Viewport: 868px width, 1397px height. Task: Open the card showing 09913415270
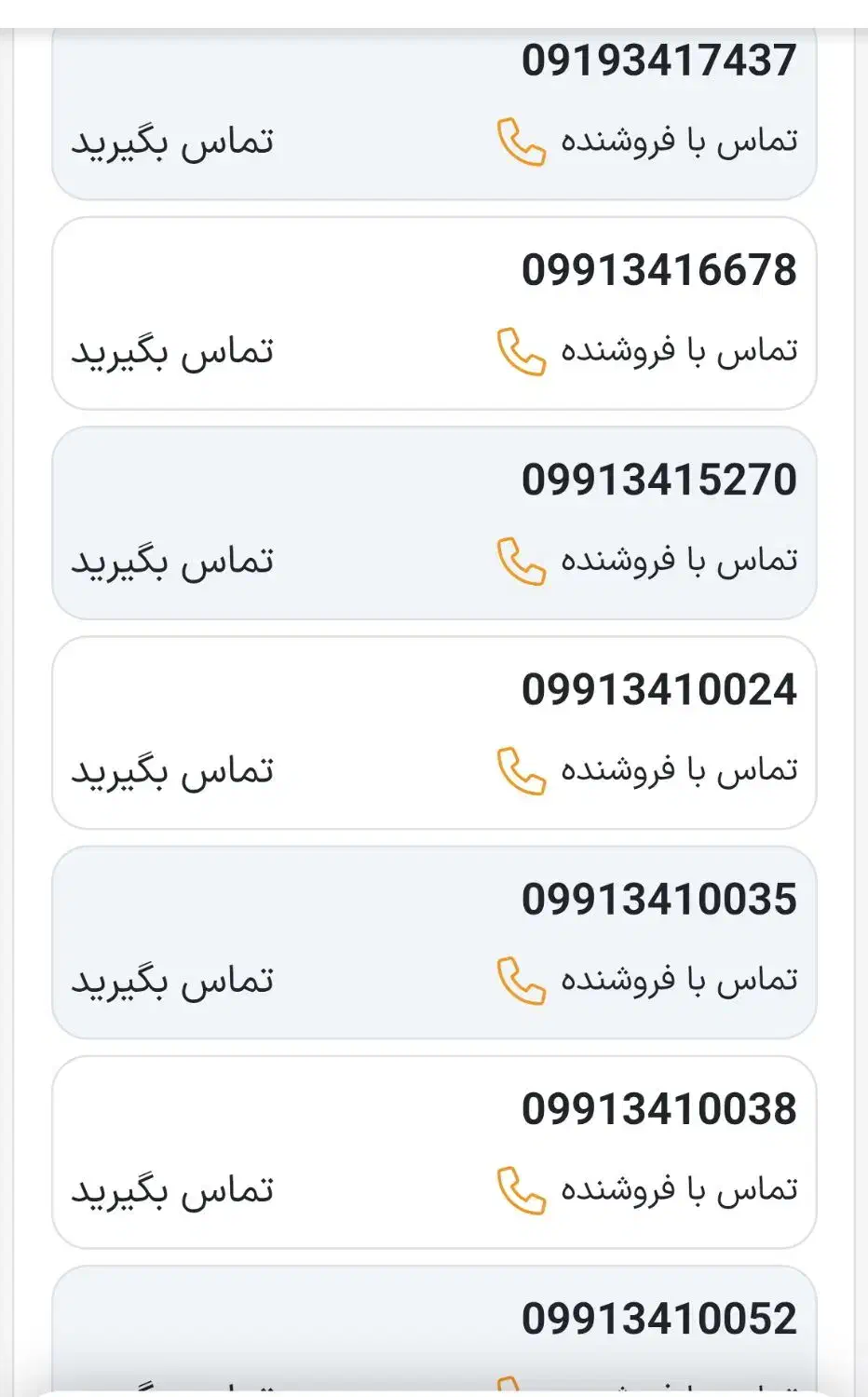[434, 522]
